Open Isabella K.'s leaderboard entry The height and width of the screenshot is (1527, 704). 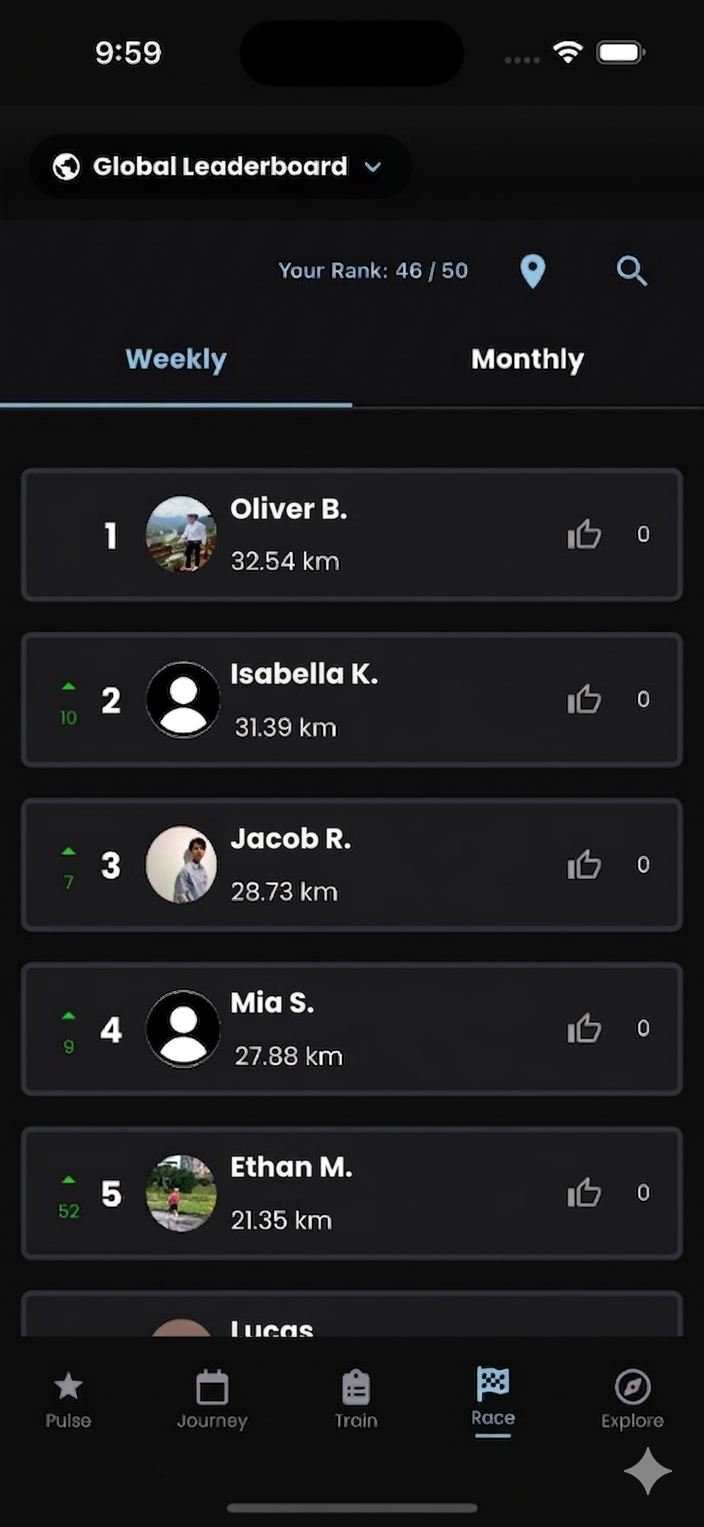(350, 700)
